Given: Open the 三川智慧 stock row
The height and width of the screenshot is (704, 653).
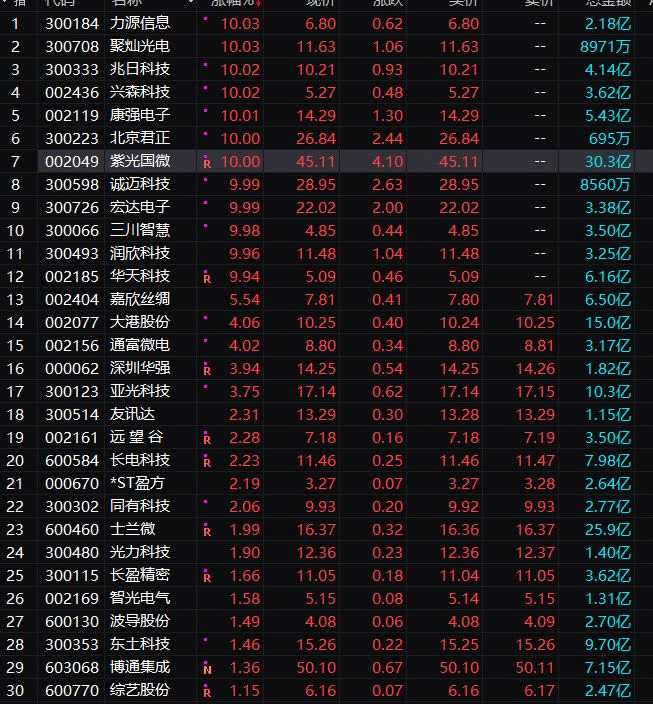Looking at the screenshot, I should coord(139,230).
